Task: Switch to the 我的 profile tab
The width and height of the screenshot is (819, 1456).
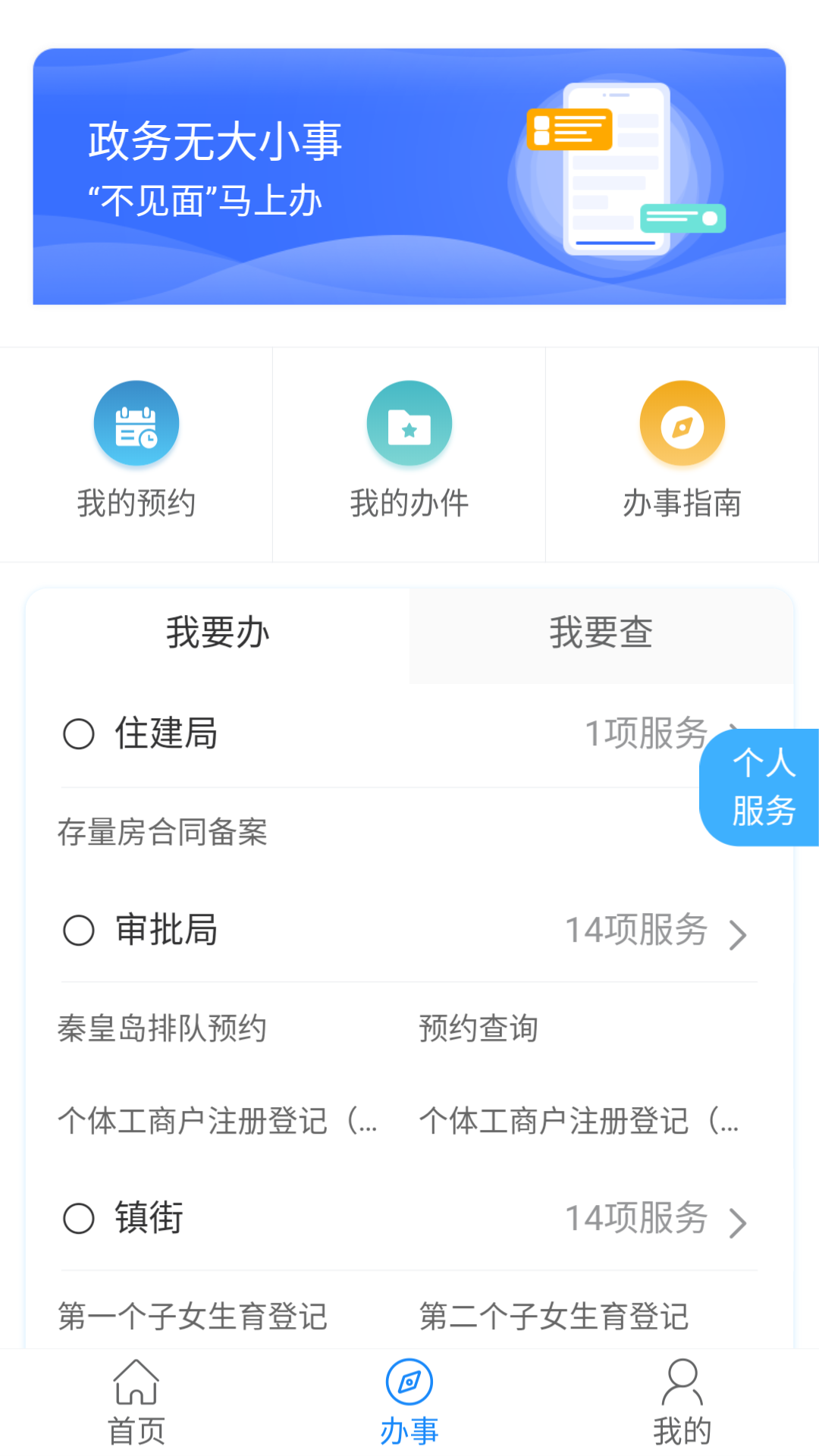Action: pyautogui.click(x=682, y=1403)
